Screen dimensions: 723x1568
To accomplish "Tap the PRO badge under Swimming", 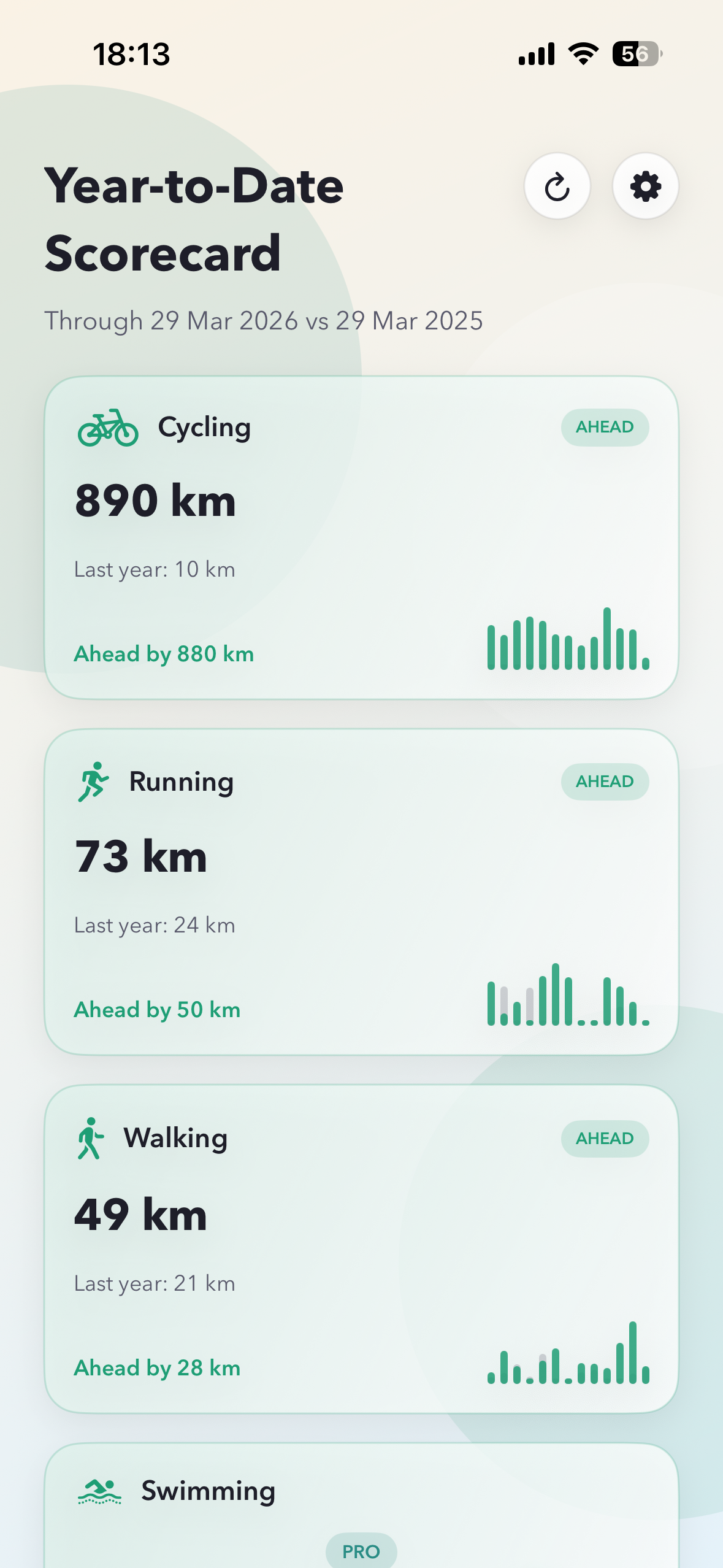I will pos(362,1551).
